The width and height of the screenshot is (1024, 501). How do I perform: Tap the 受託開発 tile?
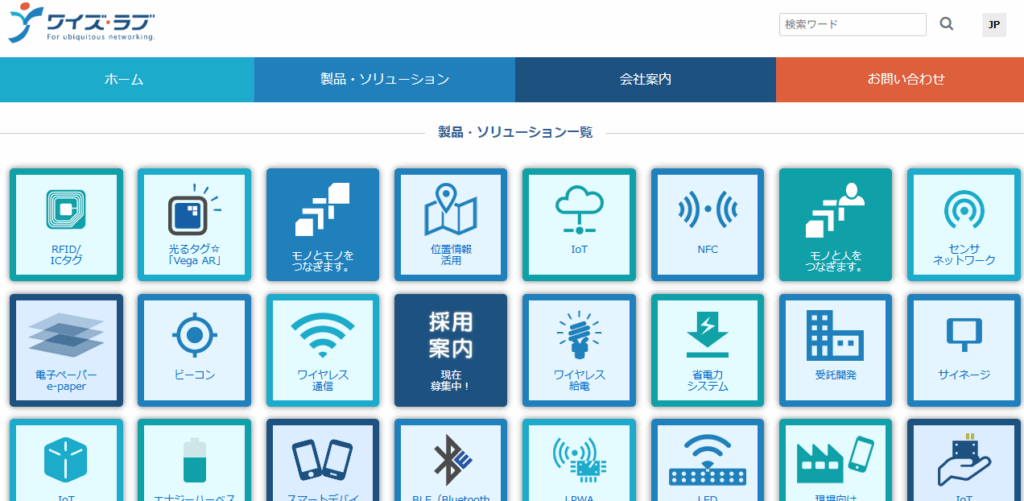836,350
